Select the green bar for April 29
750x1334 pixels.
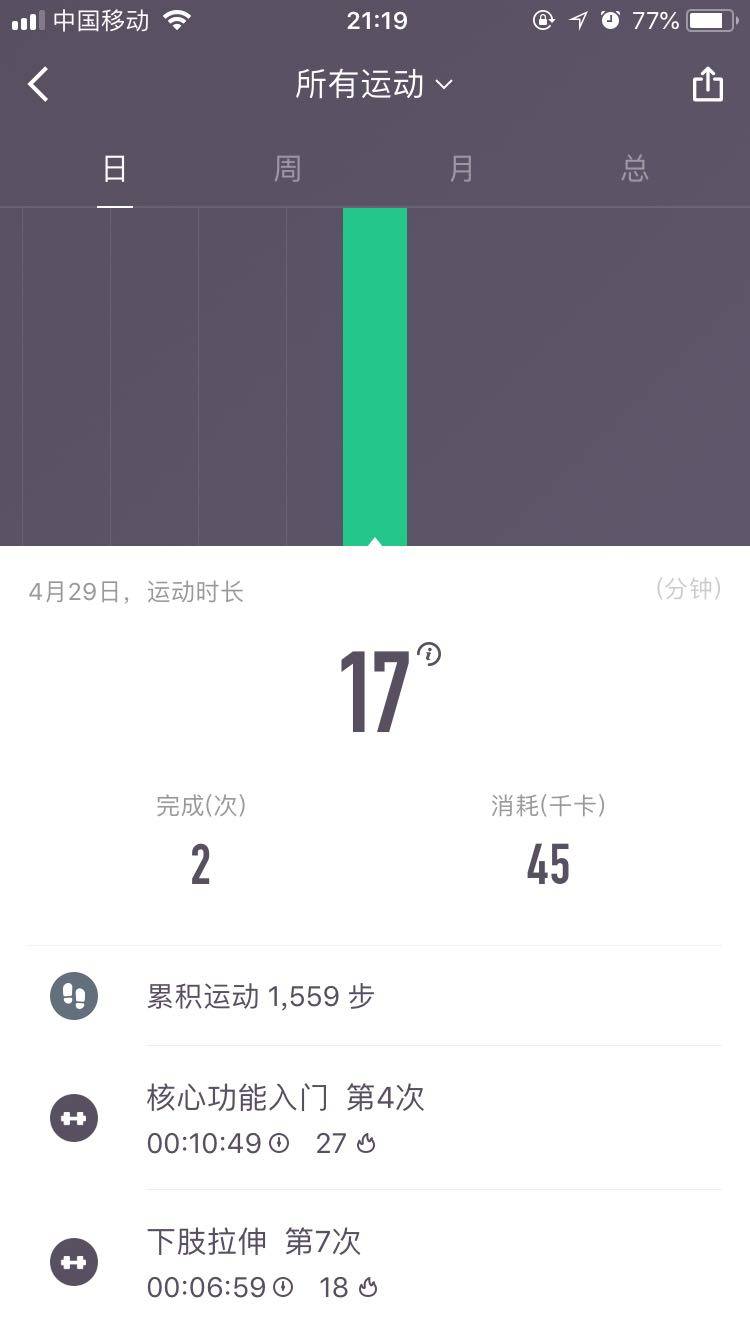(375, 376)
